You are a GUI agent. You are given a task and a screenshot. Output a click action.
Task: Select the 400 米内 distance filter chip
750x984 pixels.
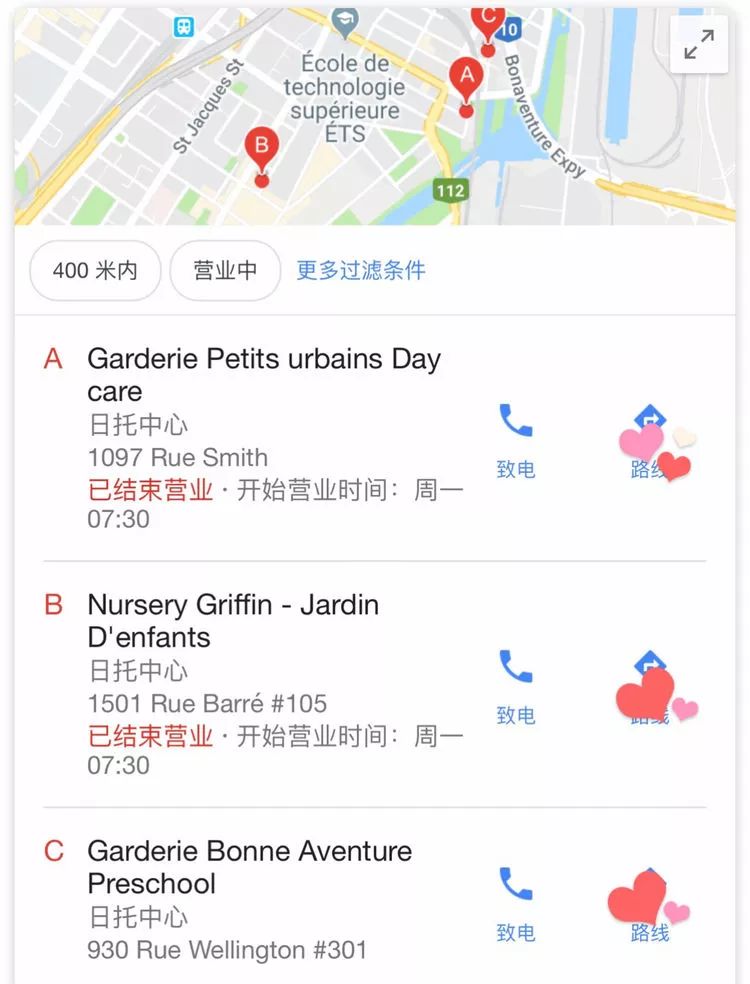pyautogui.click(x=95, y=270)
